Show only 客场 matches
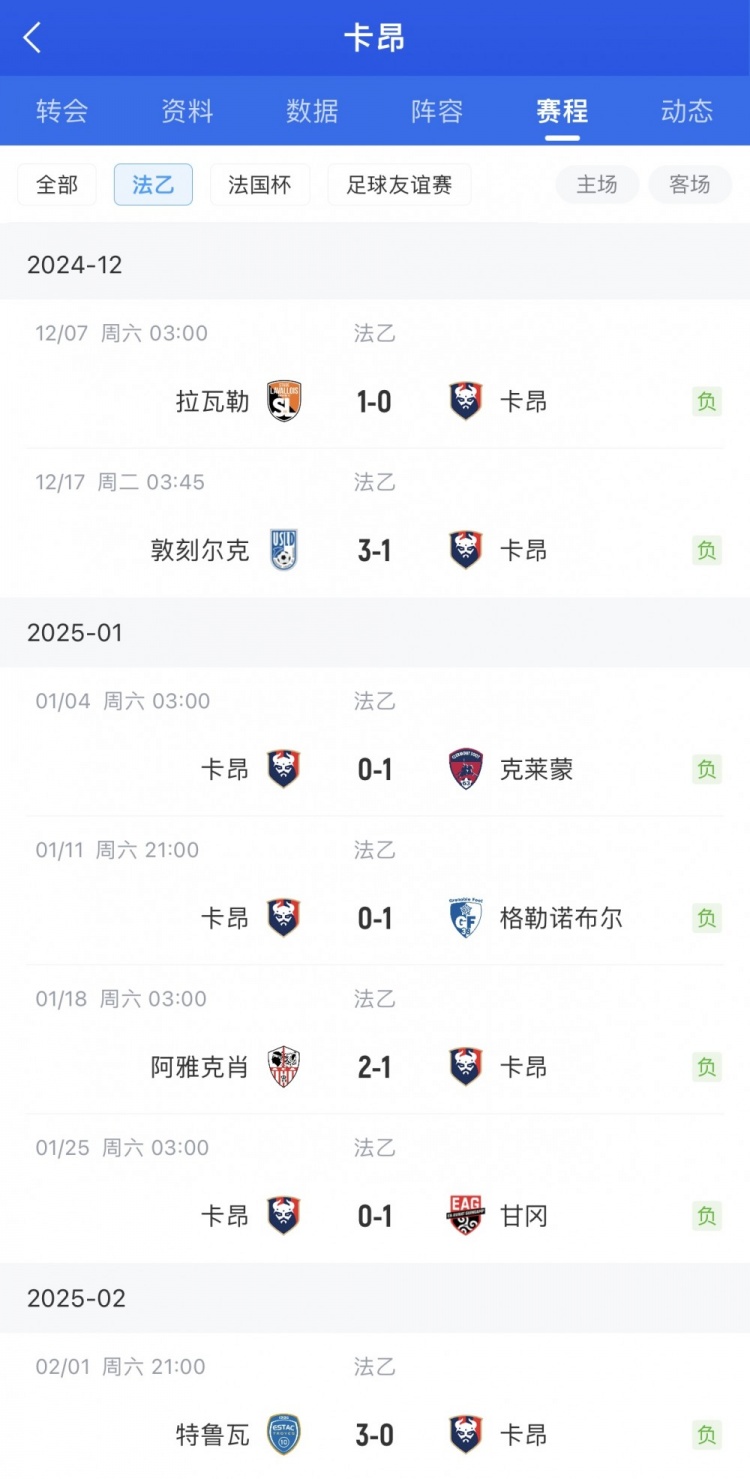The width and height of the screenshot is (750, 1479). (690, 185)
